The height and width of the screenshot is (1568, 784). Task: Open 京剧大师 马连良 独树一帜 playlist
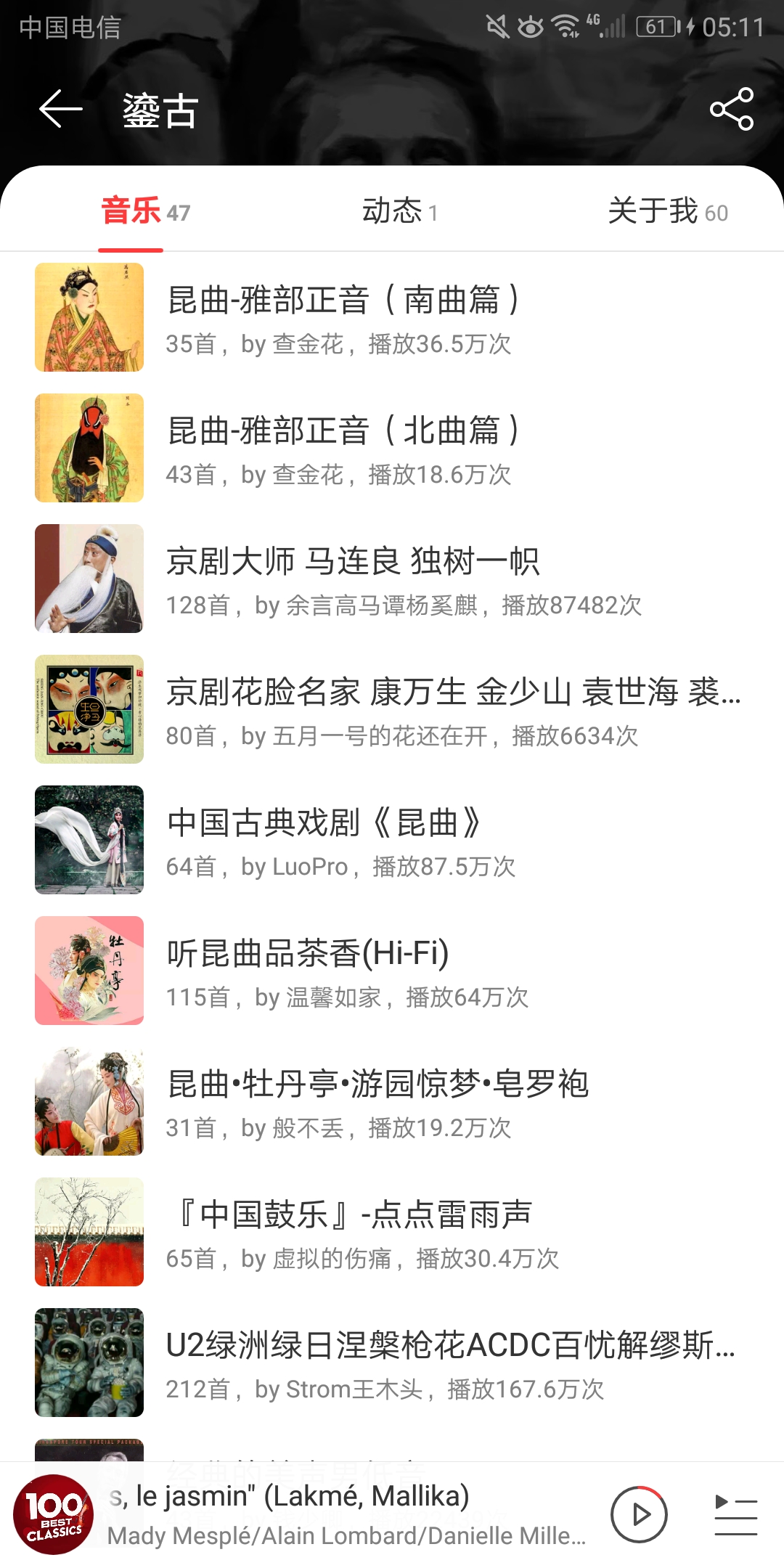pos(392,579)
